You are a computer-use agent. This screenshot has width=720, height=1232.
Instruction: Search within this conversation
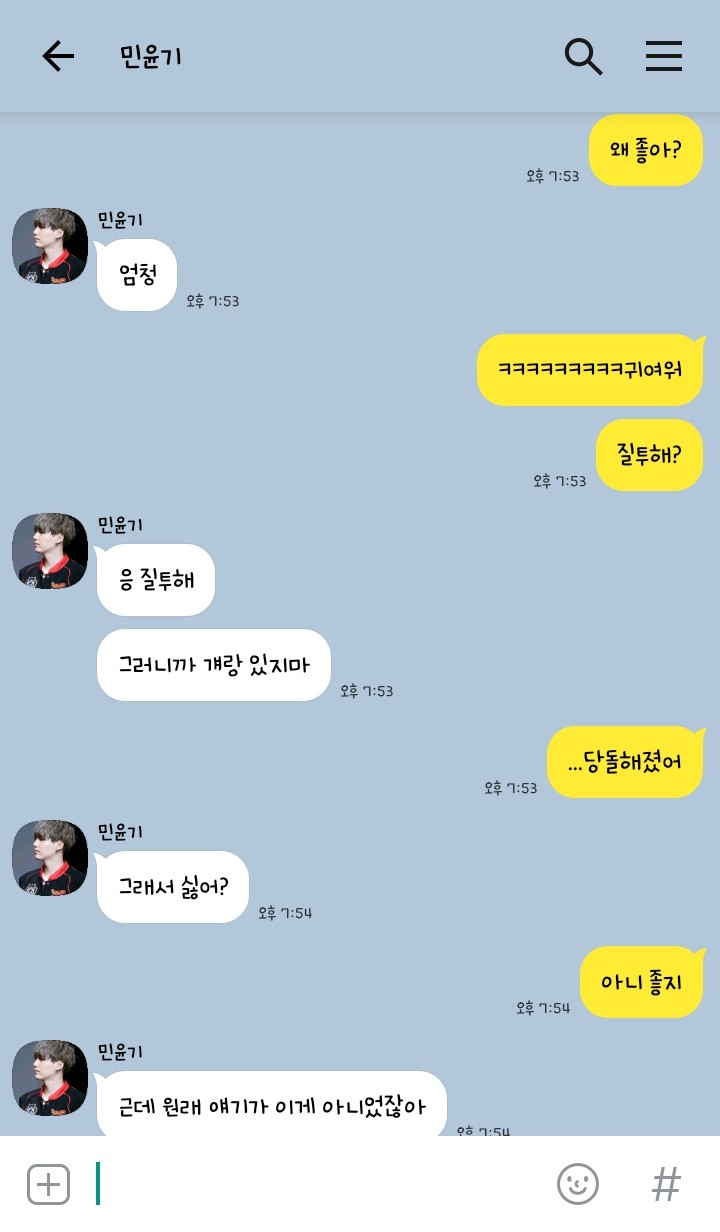click(583, 57)
